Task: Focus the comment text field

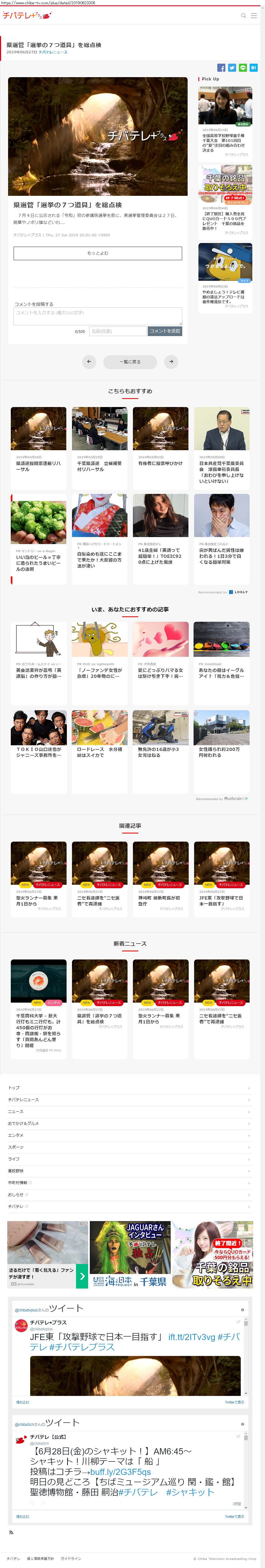Action: pos(98,315)
